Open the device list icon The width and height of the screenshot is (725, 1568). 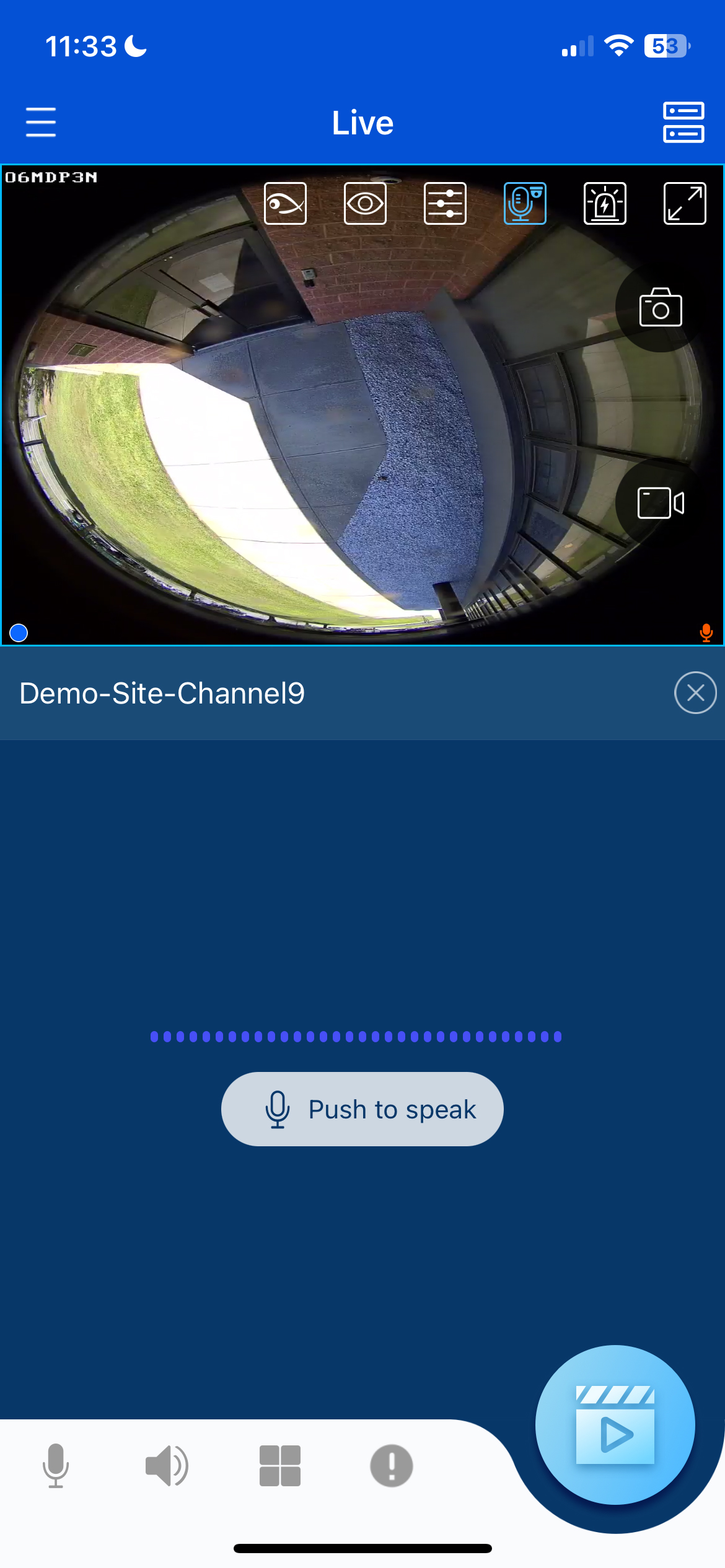click(683, 122)
